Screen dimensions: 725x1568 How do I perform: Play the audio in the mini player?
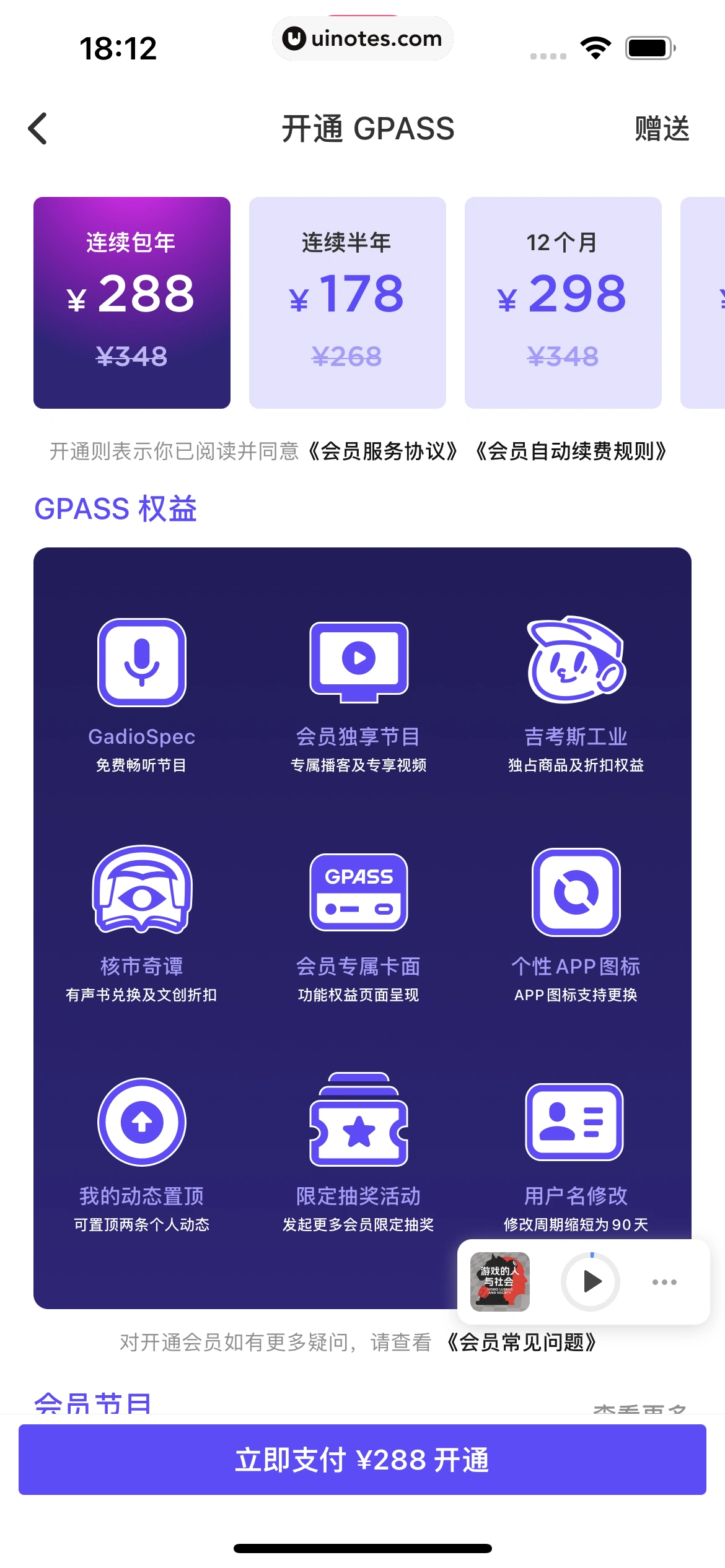[591, 1281]
